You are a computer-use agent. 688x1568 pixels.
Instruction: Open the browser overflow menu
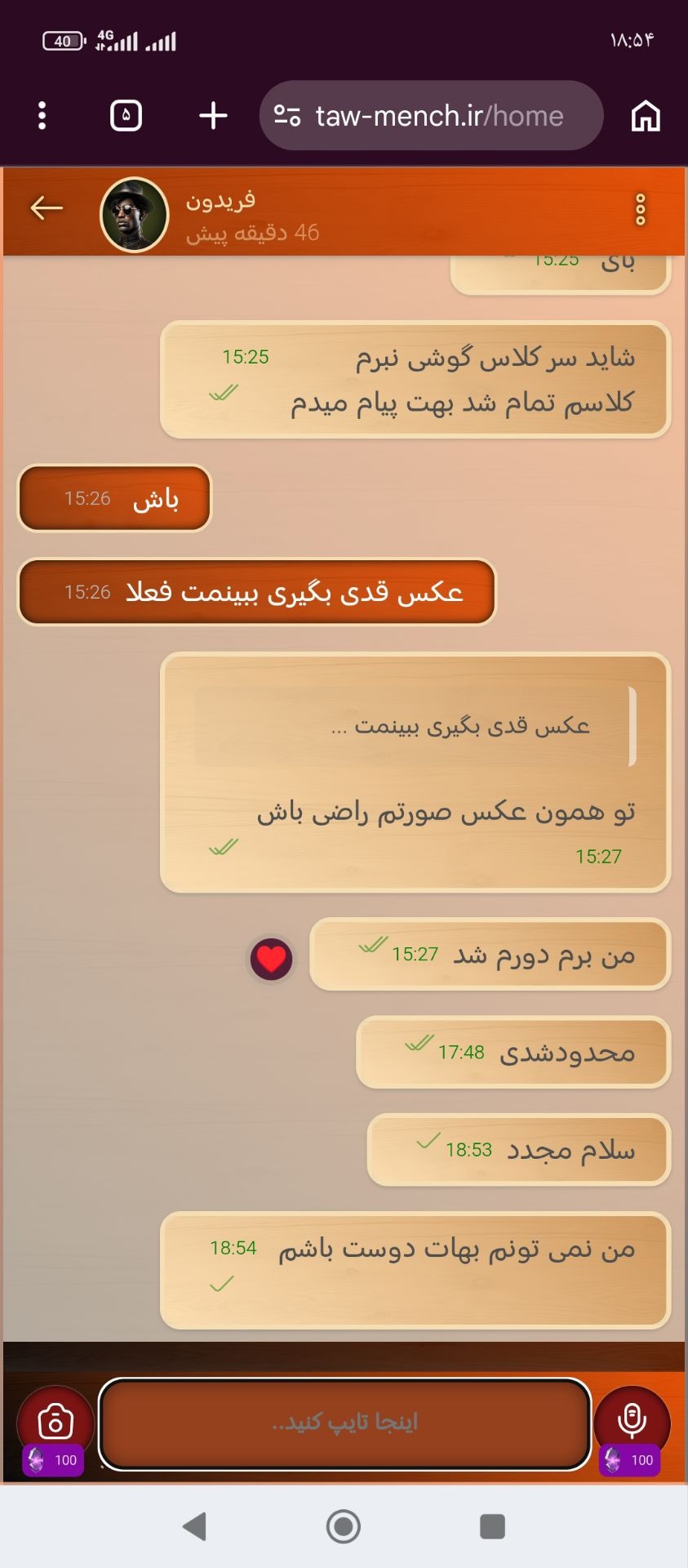[42, 116]
